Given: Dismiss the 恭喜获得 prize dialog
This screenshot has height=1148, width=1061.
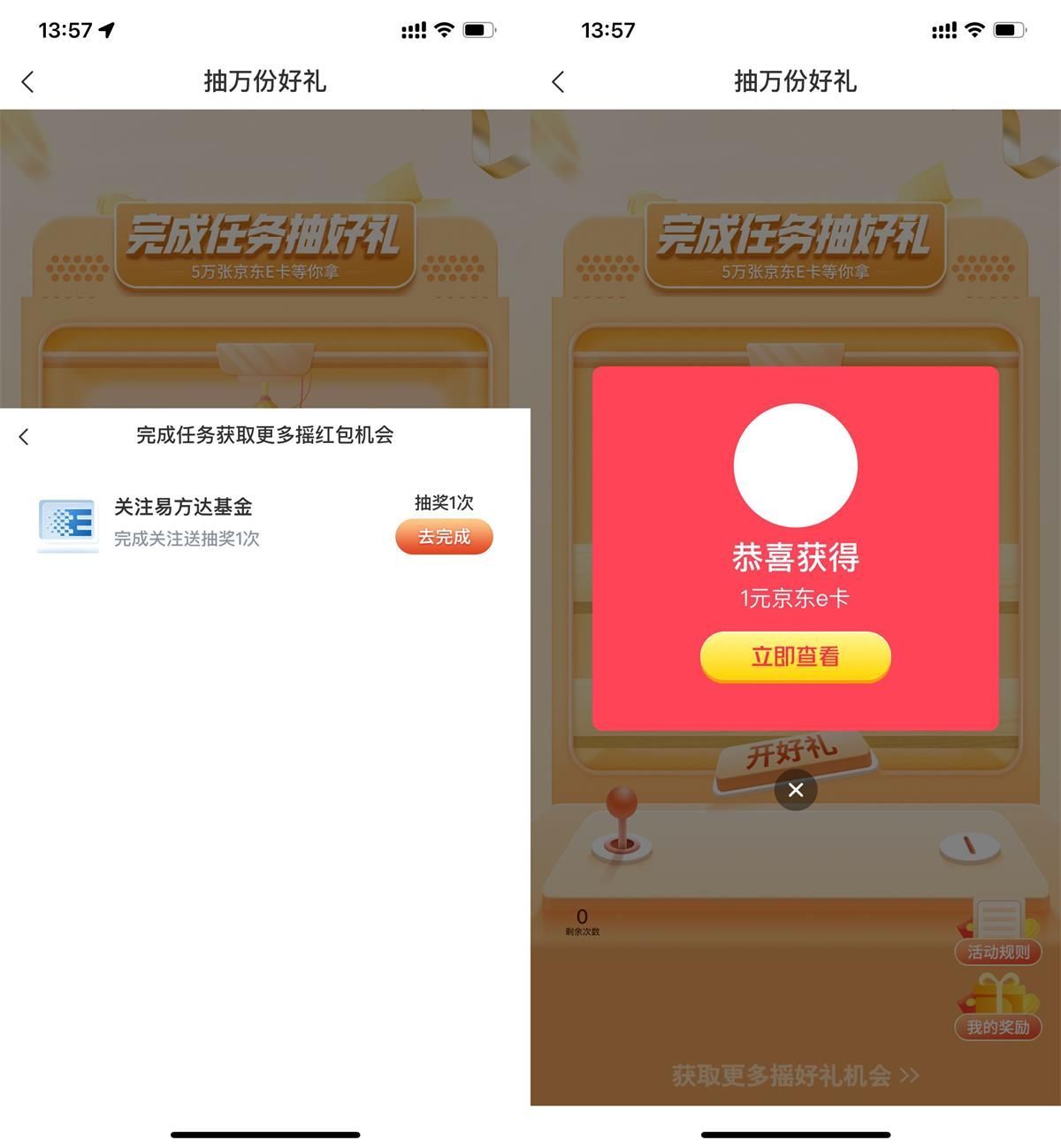Looking at the screenshot, I should pos(795,790).
